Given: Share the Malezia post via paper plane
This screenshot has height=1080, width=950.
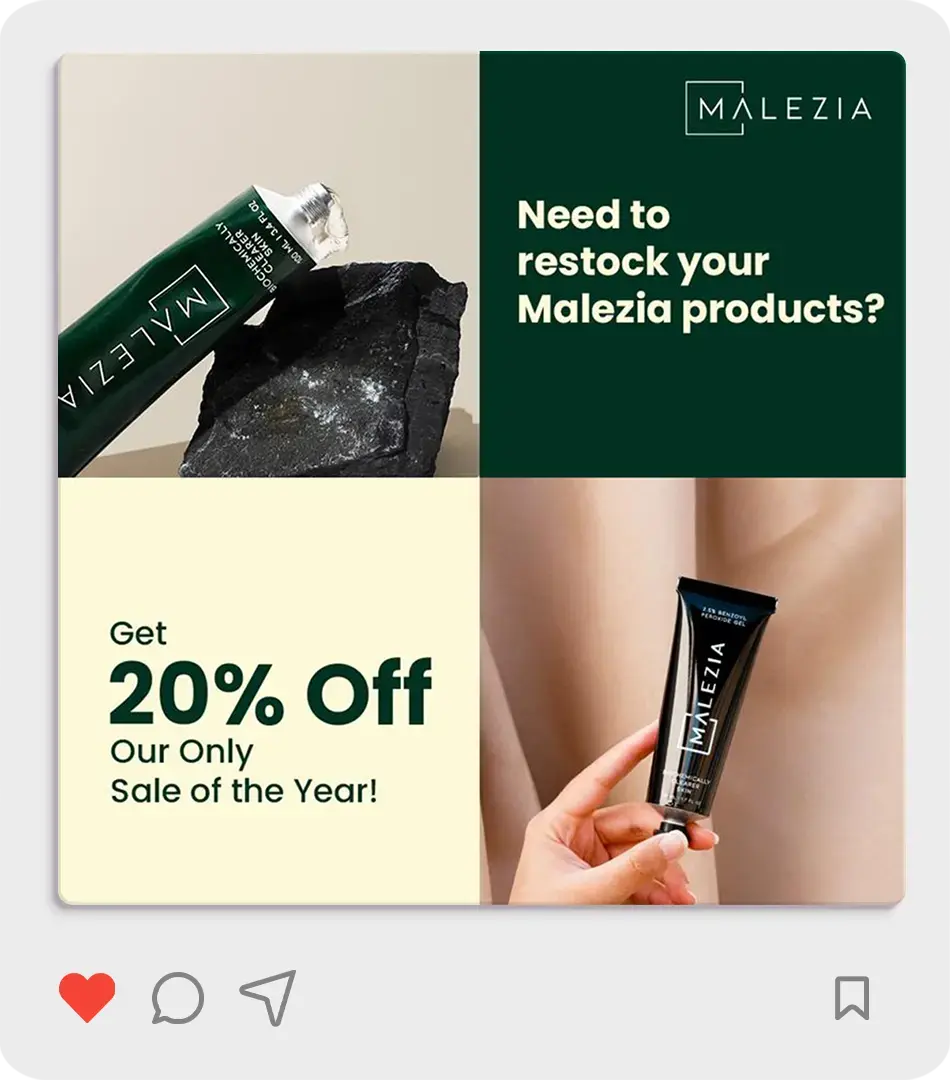Looking at the screenshot, I should 268,996.
